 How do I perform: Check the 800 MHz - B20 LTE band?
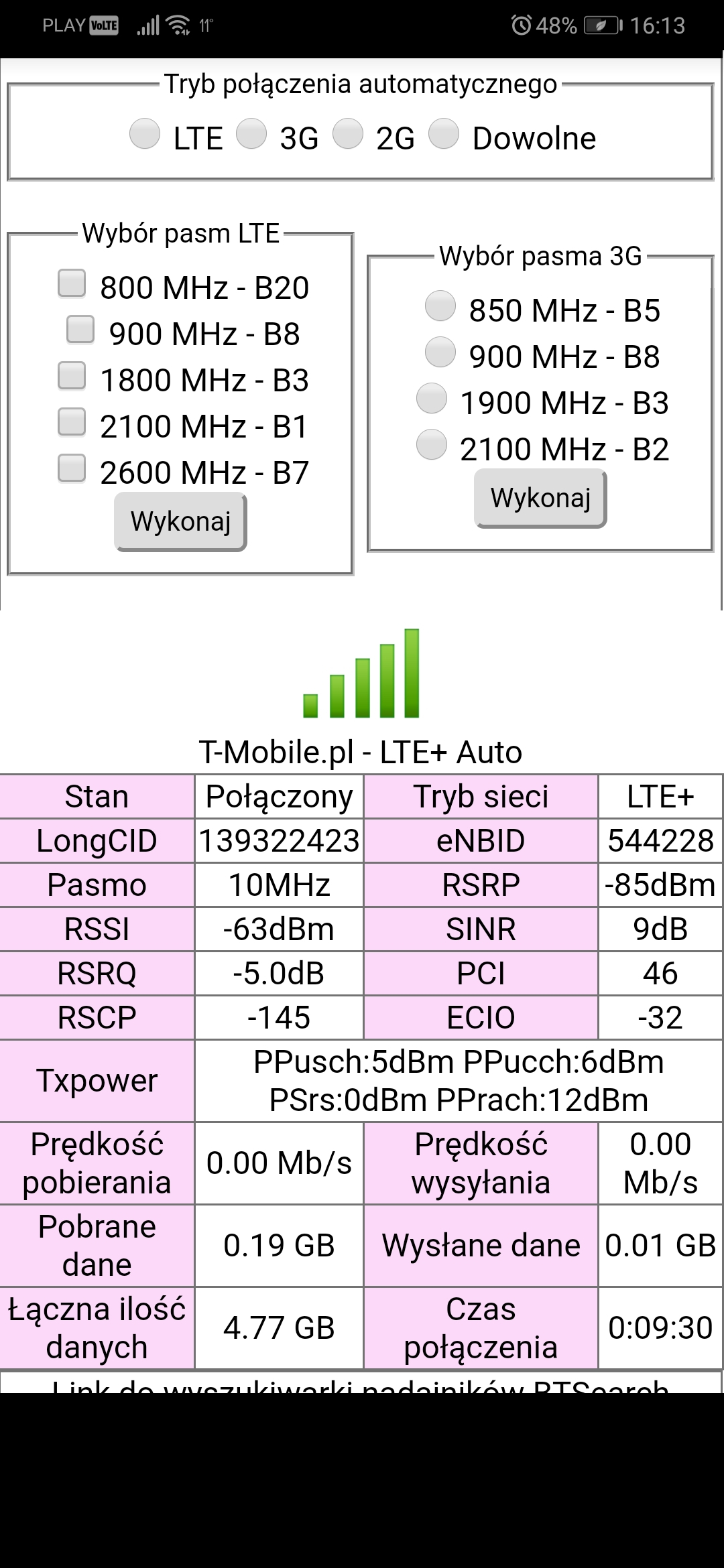coord(72,283)
